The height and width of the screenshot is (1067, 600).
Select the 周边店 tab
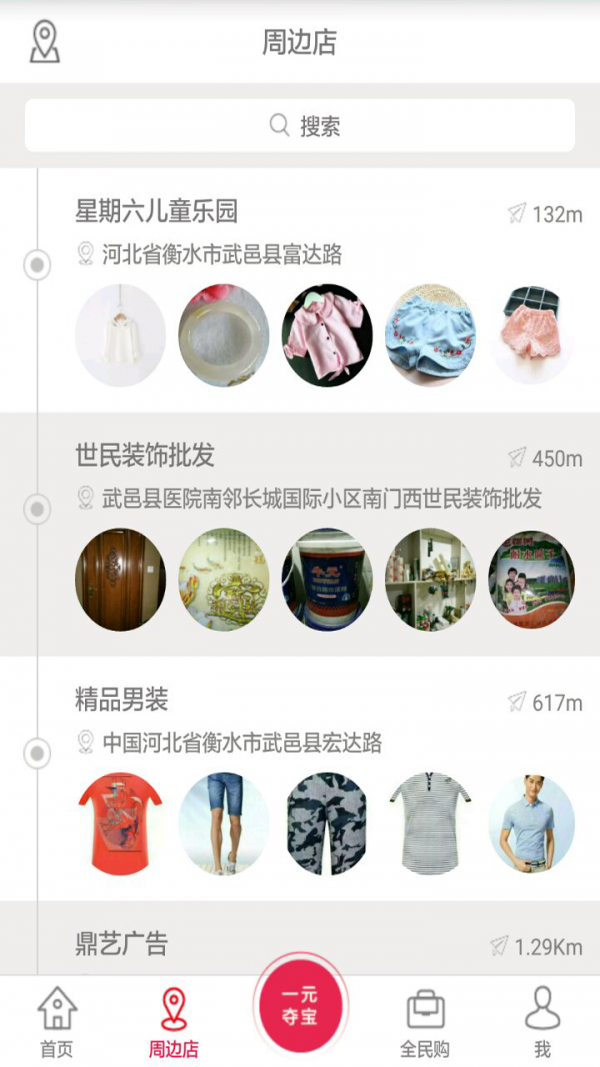[x=174, y=1022]
